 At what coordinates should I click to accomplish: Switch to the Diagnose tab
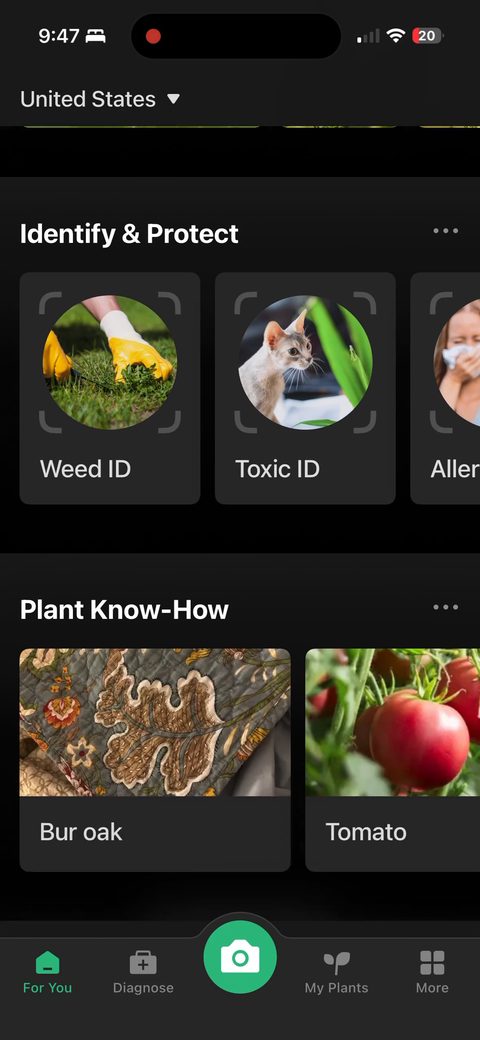click(x=143, y=972)
